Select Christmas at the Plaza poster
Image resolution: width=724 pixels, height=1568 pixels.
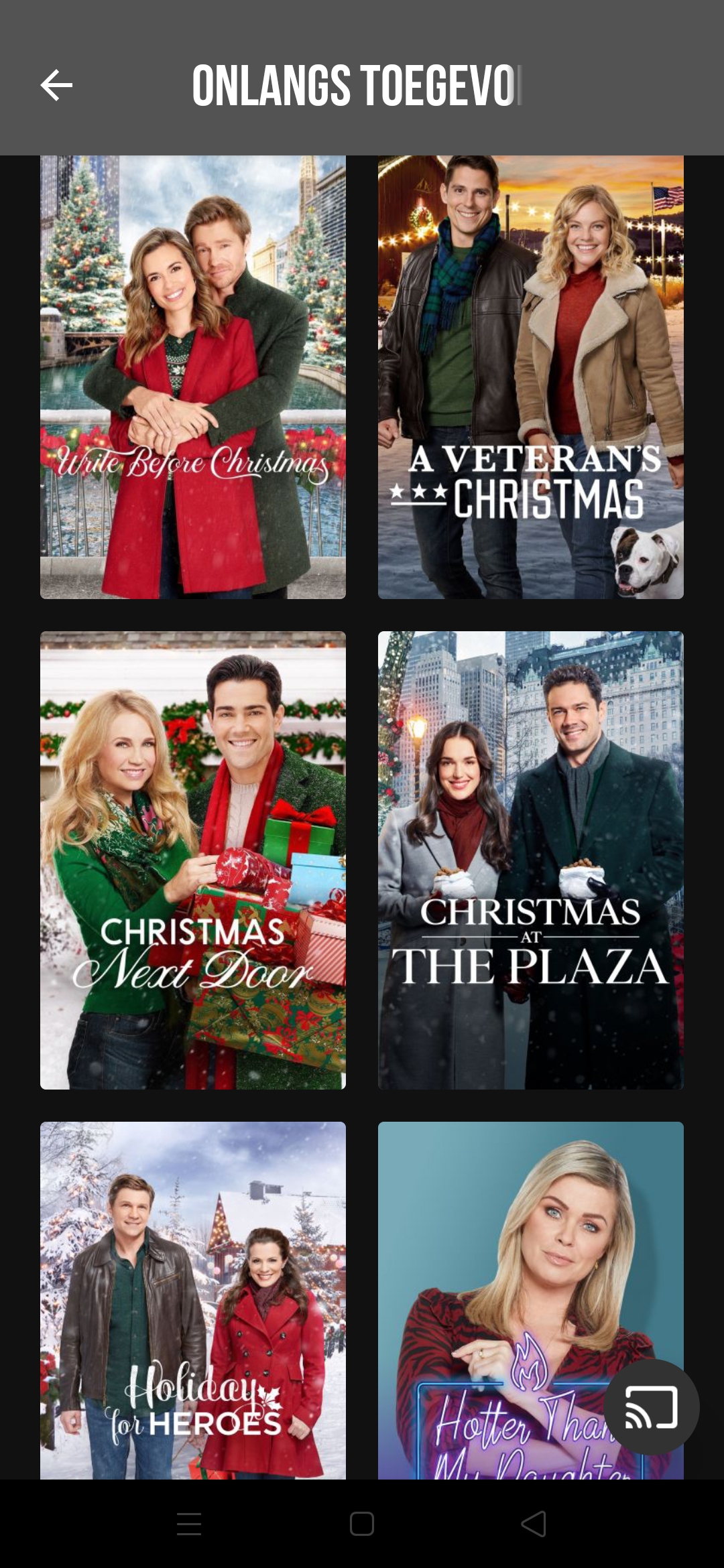tap(531, 860)
